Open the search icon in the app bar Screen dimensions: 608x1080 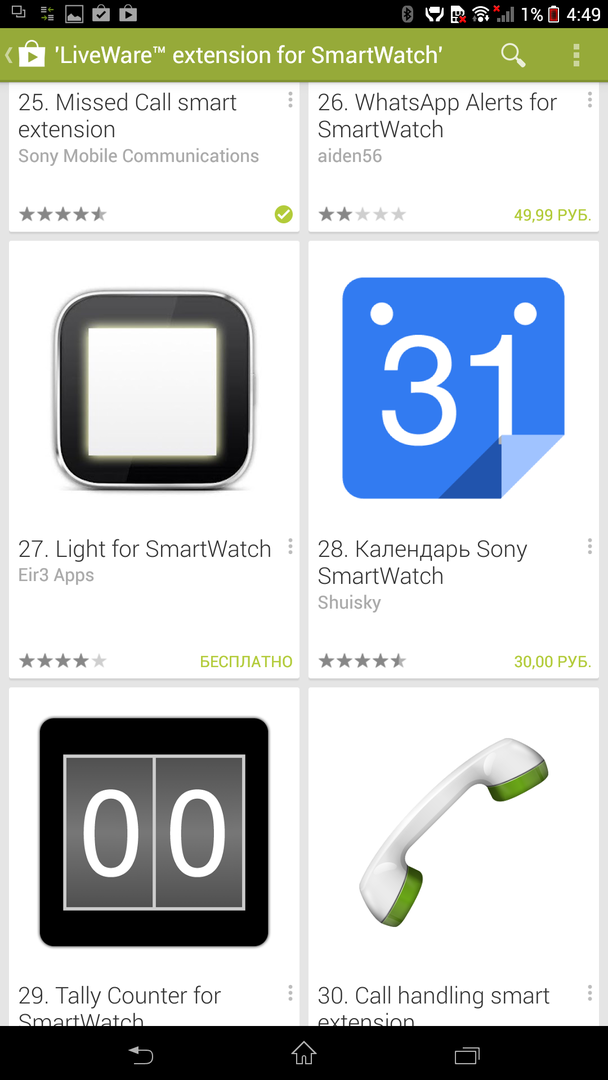[513, 55]
